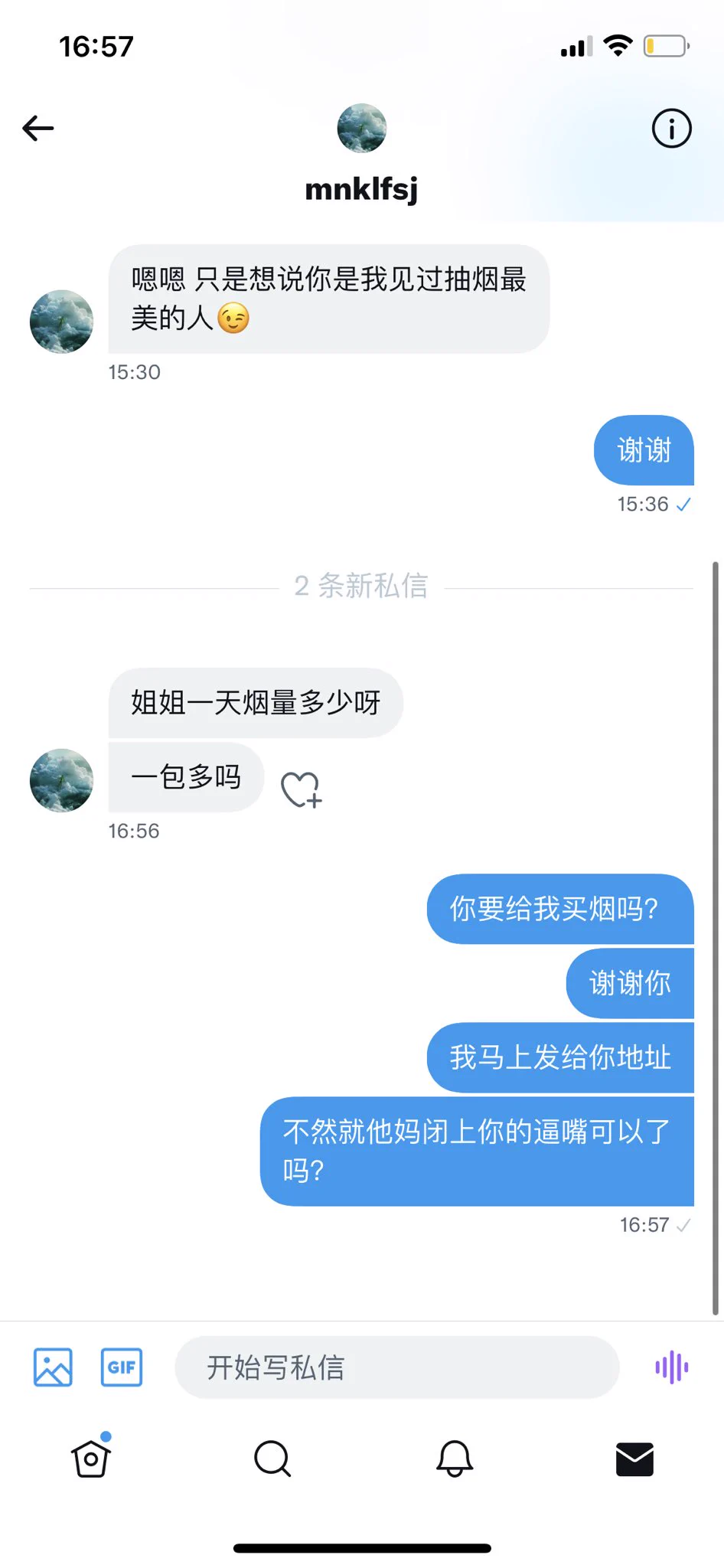Tap the 开始写私信 message field
The image size is (724, 1568).
click(396, 1367)
